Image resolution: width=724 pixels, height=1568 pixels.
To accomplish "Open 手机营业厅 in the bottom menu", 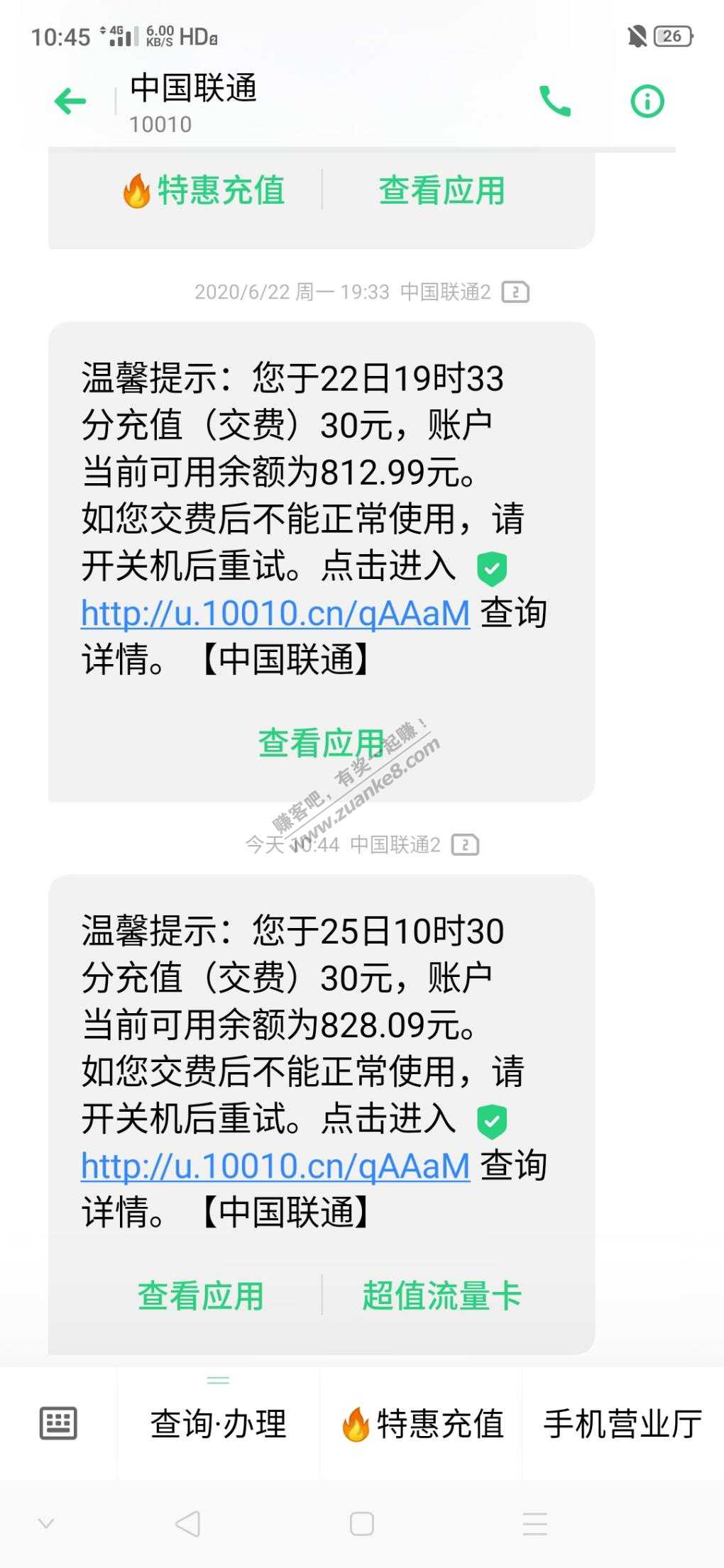I will coord(622,1423).
